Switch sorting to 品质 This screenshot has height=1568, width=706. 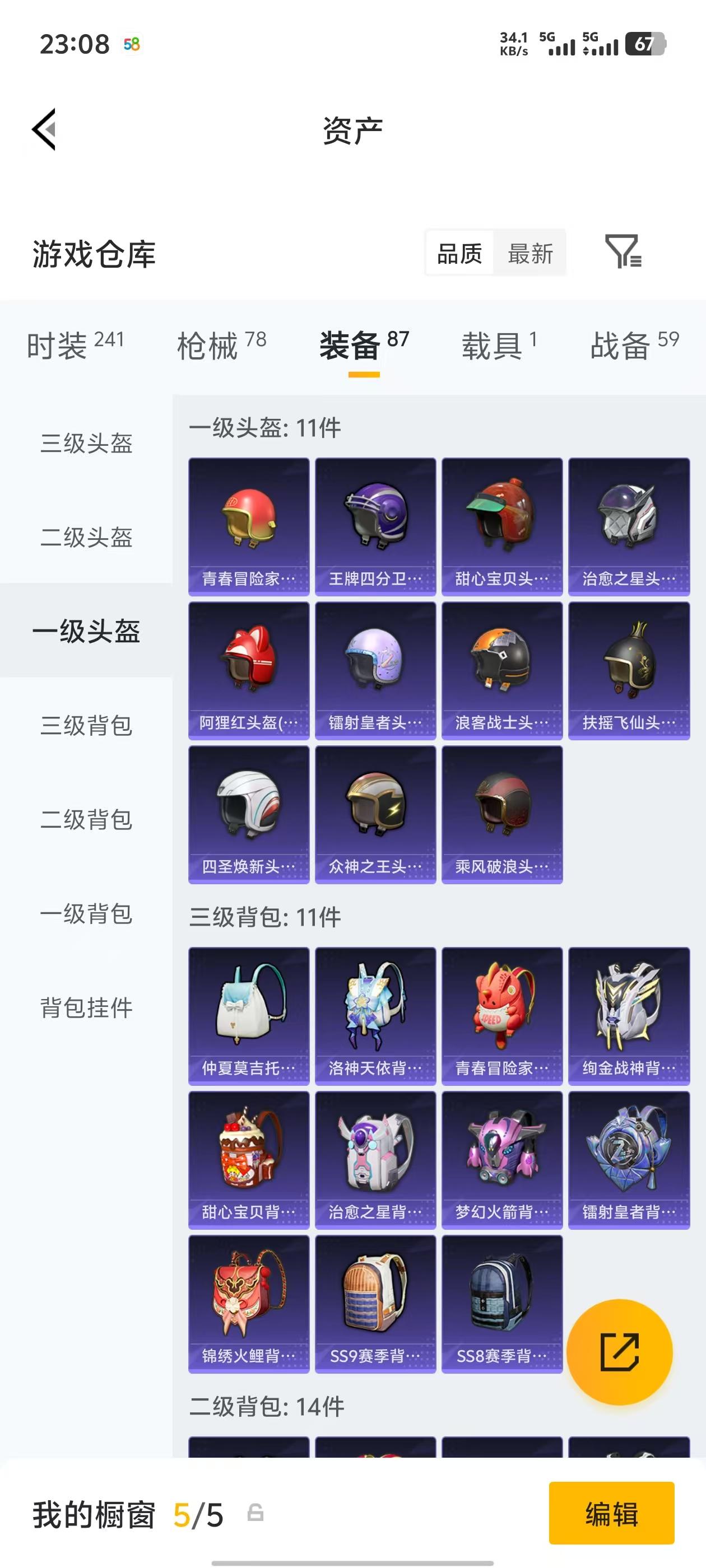[460, 254]
